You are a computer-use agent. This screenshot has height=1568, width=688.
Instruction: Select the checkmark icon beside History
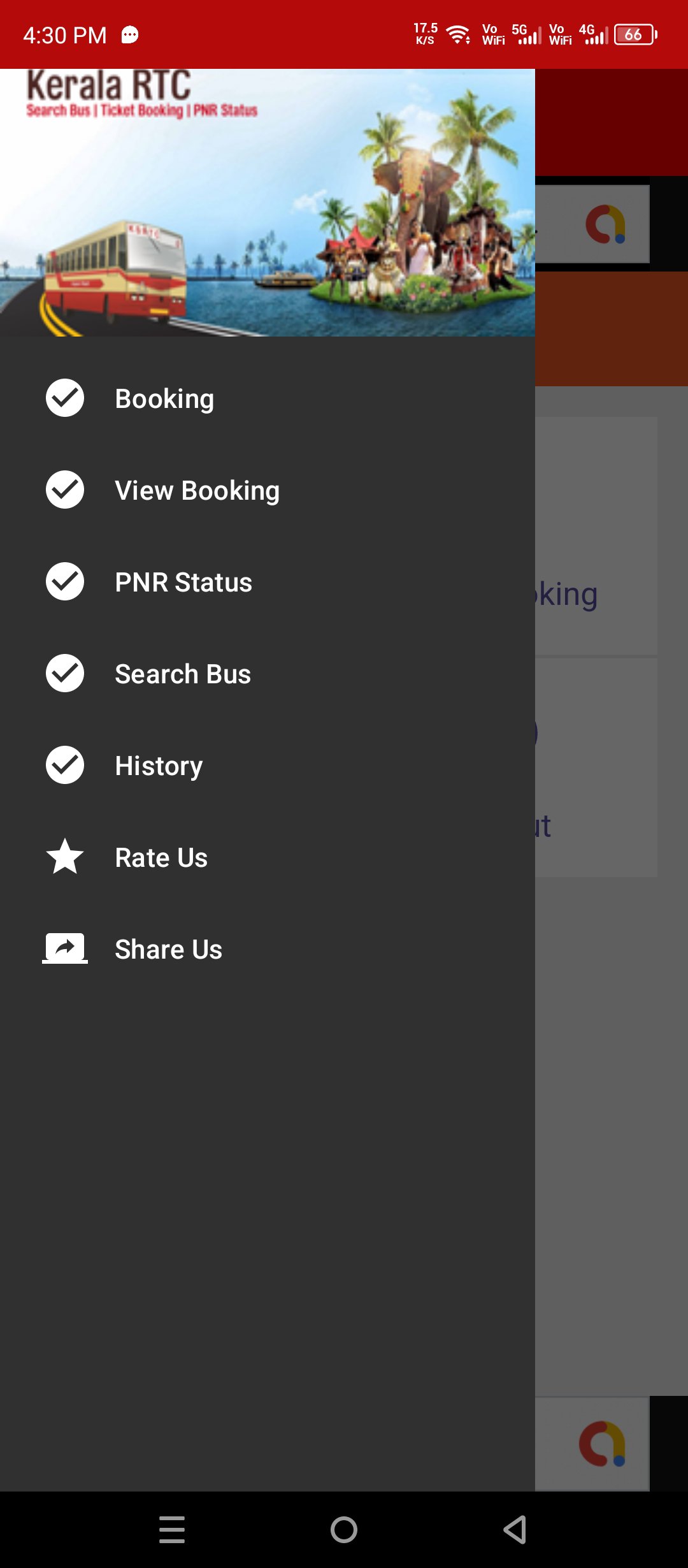pyautogui.click(x=64, y=765)
